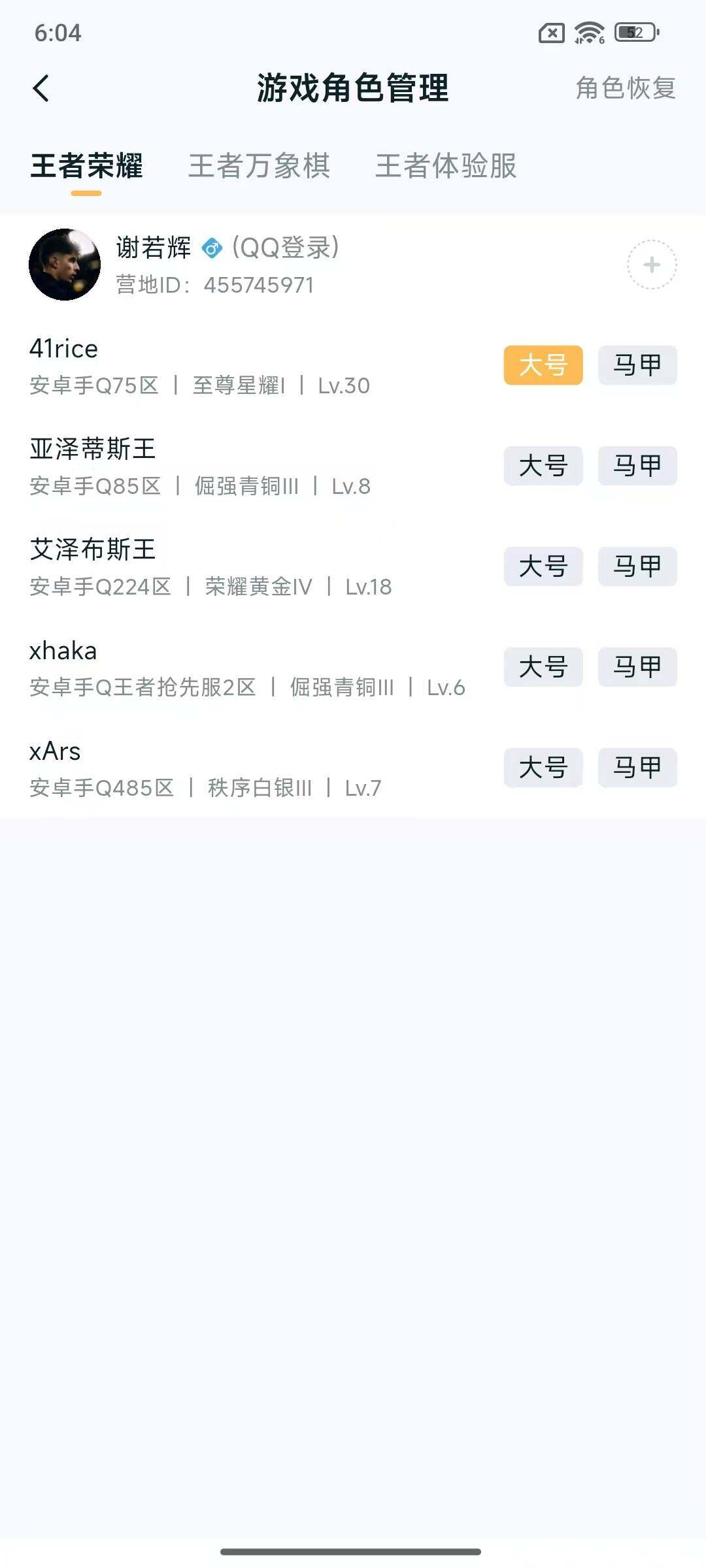Toggle 马甲 for 亚泽蒂斯王
706x1568 pixels.
point(637,466)
